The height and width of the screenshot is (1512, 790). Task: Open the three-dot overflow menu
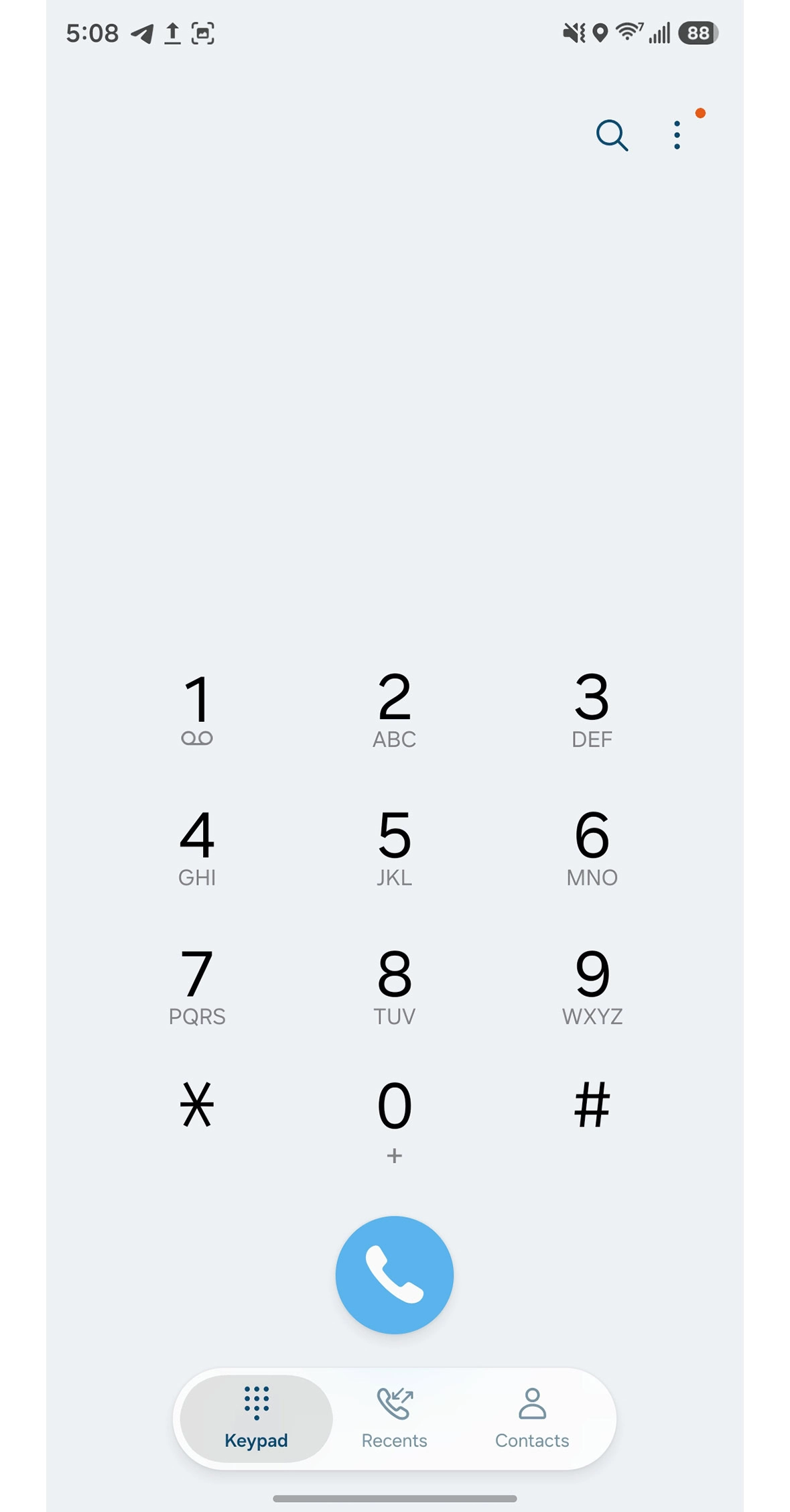coord(677,134)
